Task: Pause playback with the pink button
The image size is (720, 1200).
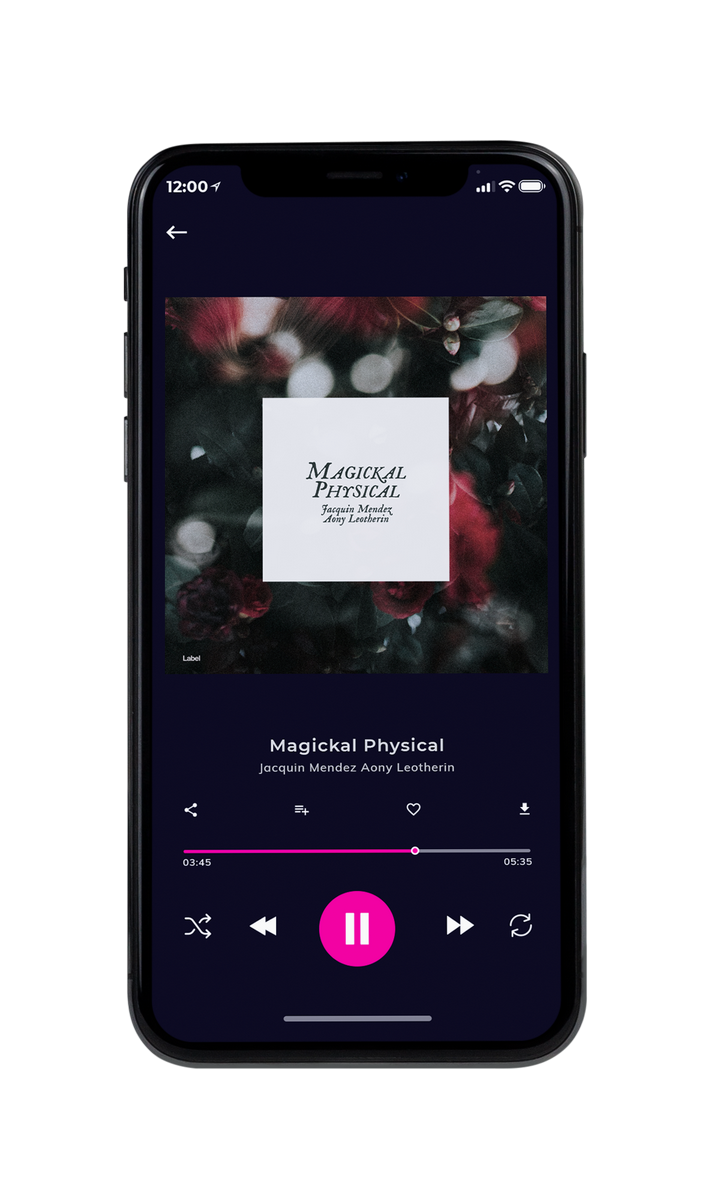Action: tap(357, 928)
